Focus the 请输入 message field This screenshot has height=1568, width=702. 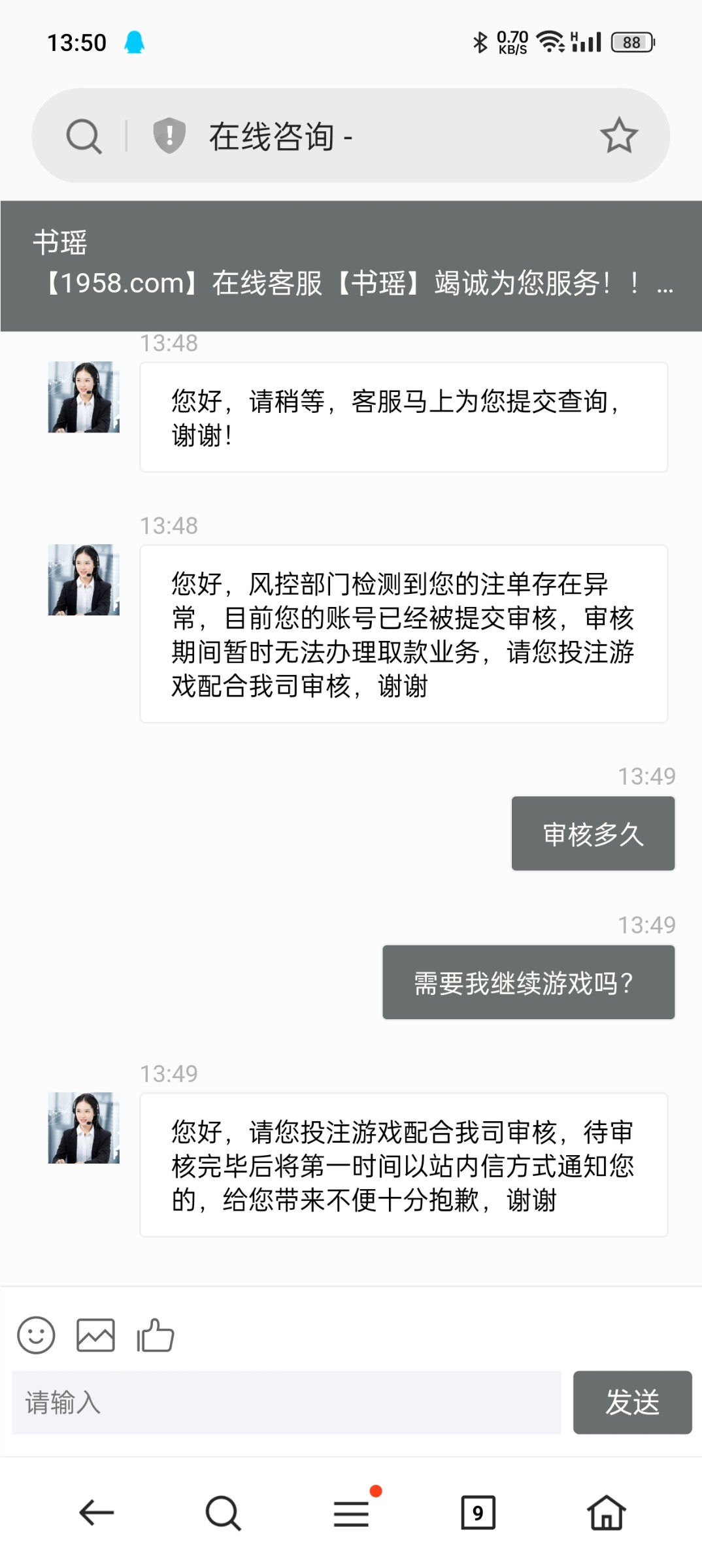(x=286, y=1402)
